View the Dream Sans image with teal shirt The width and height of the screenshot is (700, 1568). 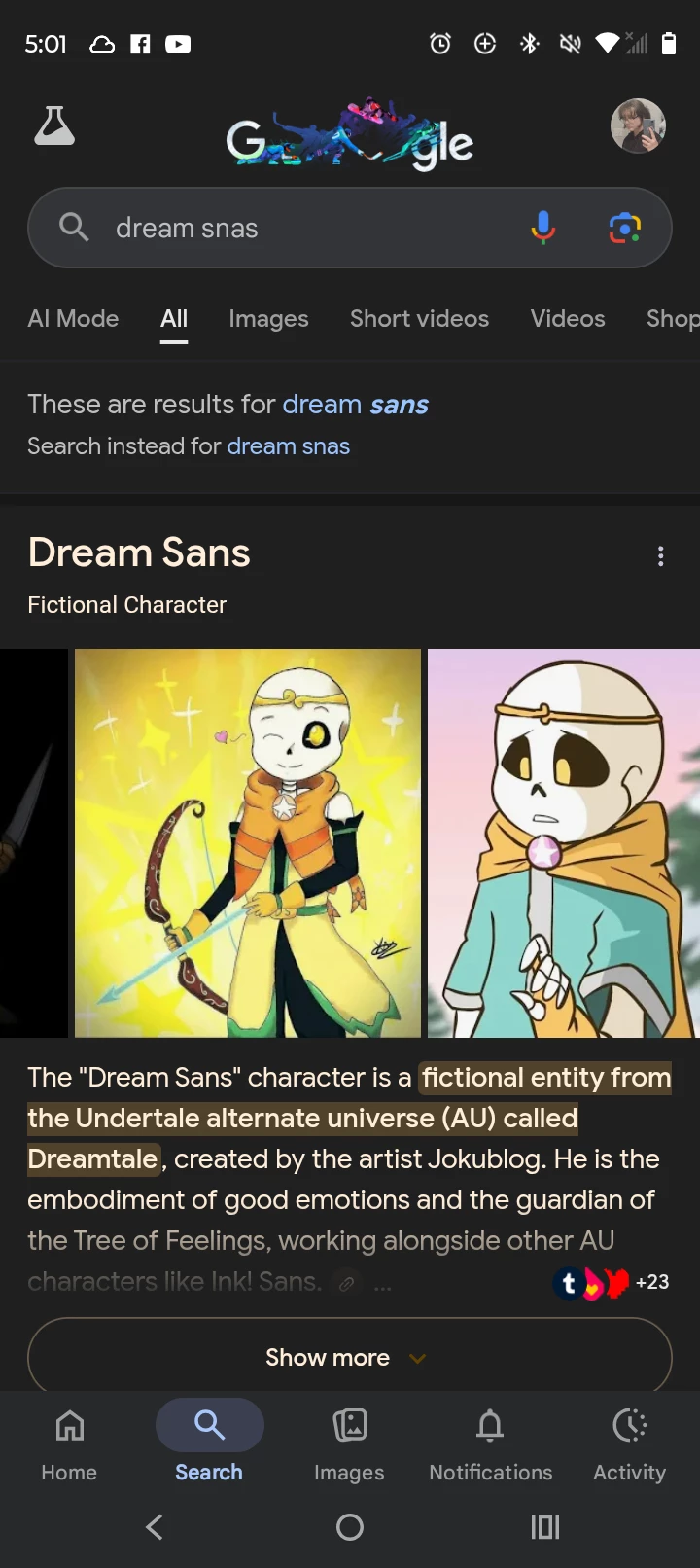point(564,842)
